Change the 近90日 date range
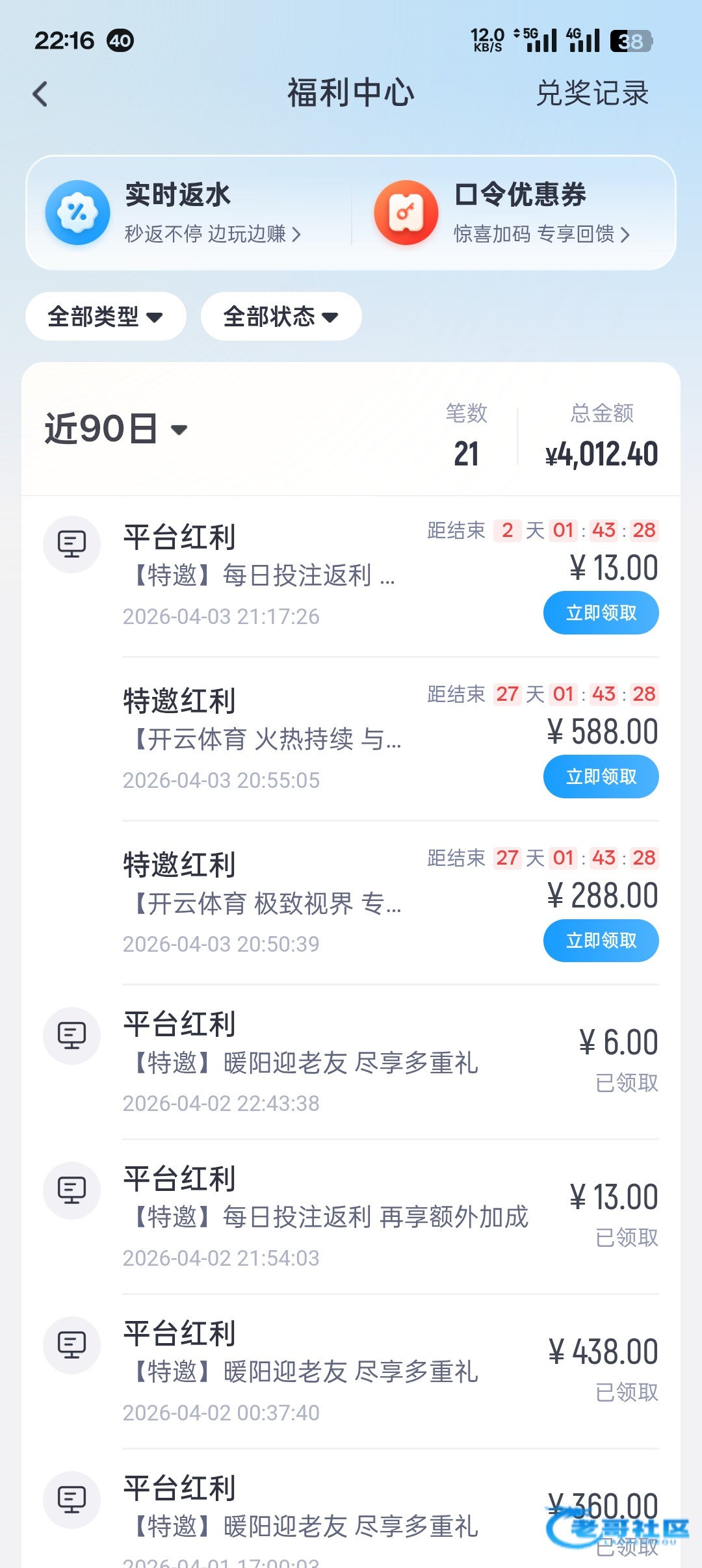702x1568 pixels. click(x=116, y=429)
